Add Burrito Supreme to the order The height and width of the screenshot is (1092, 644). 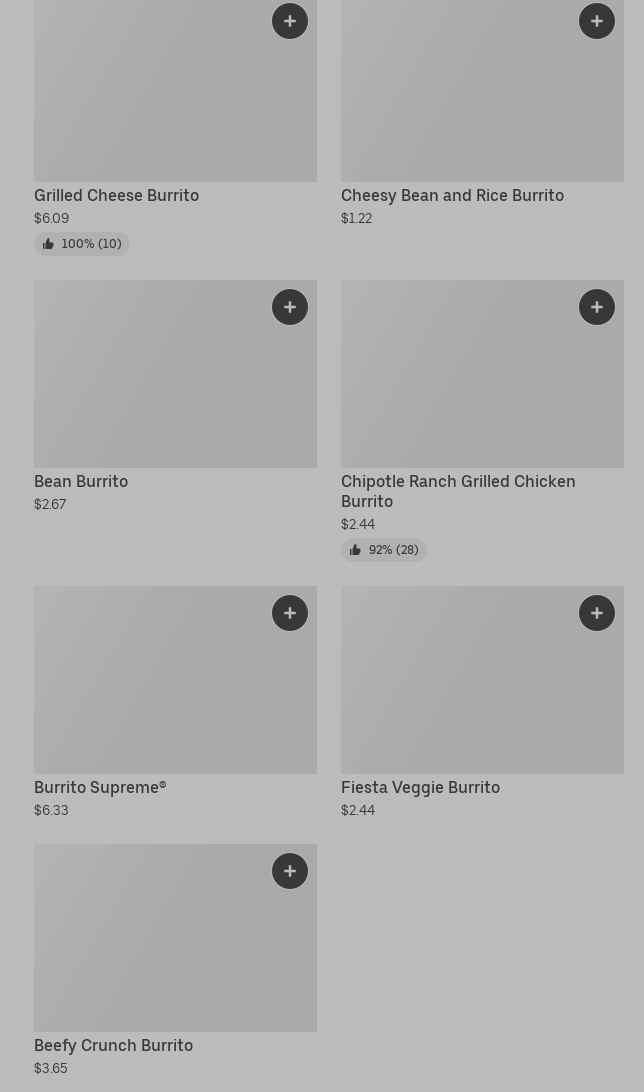click(x=290, y=613)
